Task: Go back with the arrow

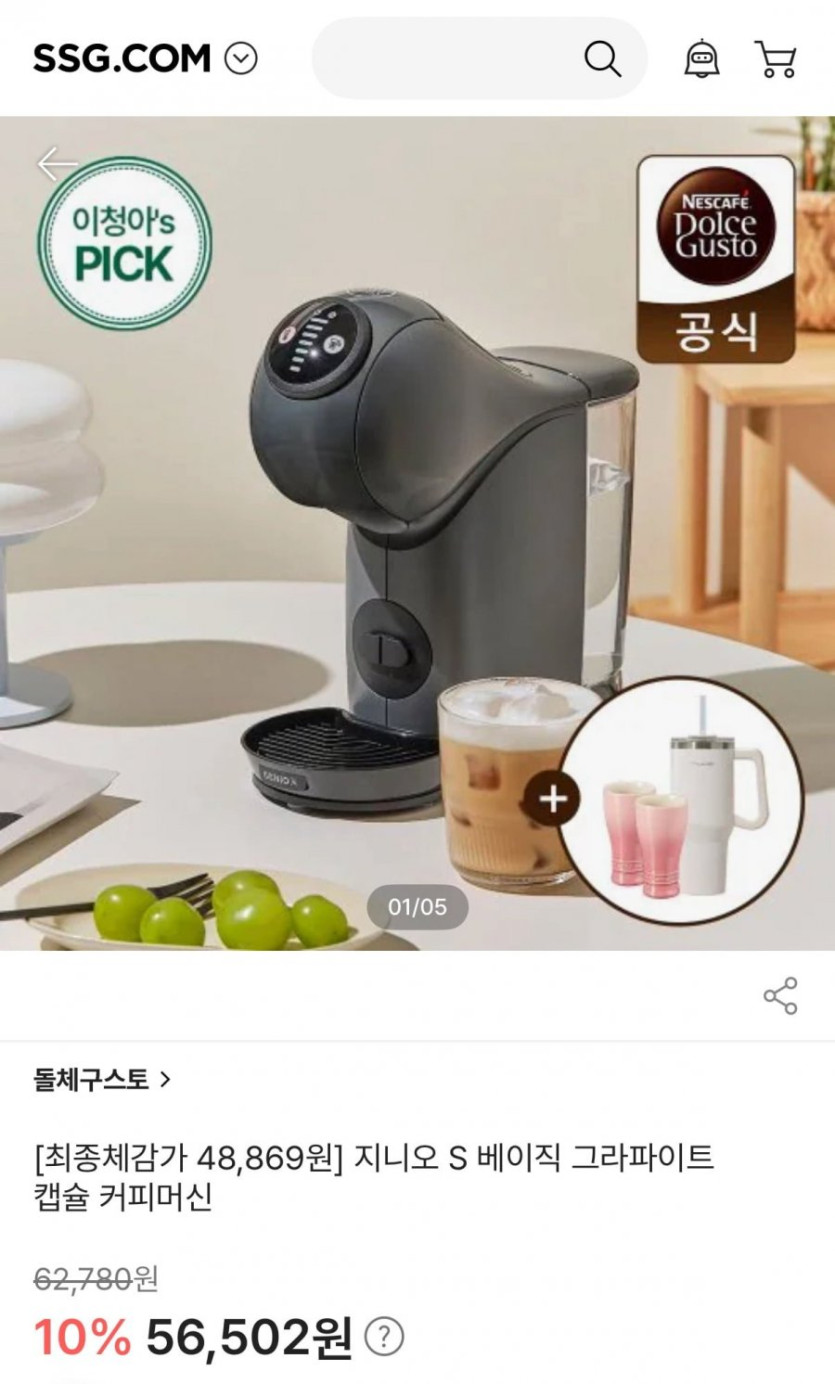Action: (x=56, y=164)
